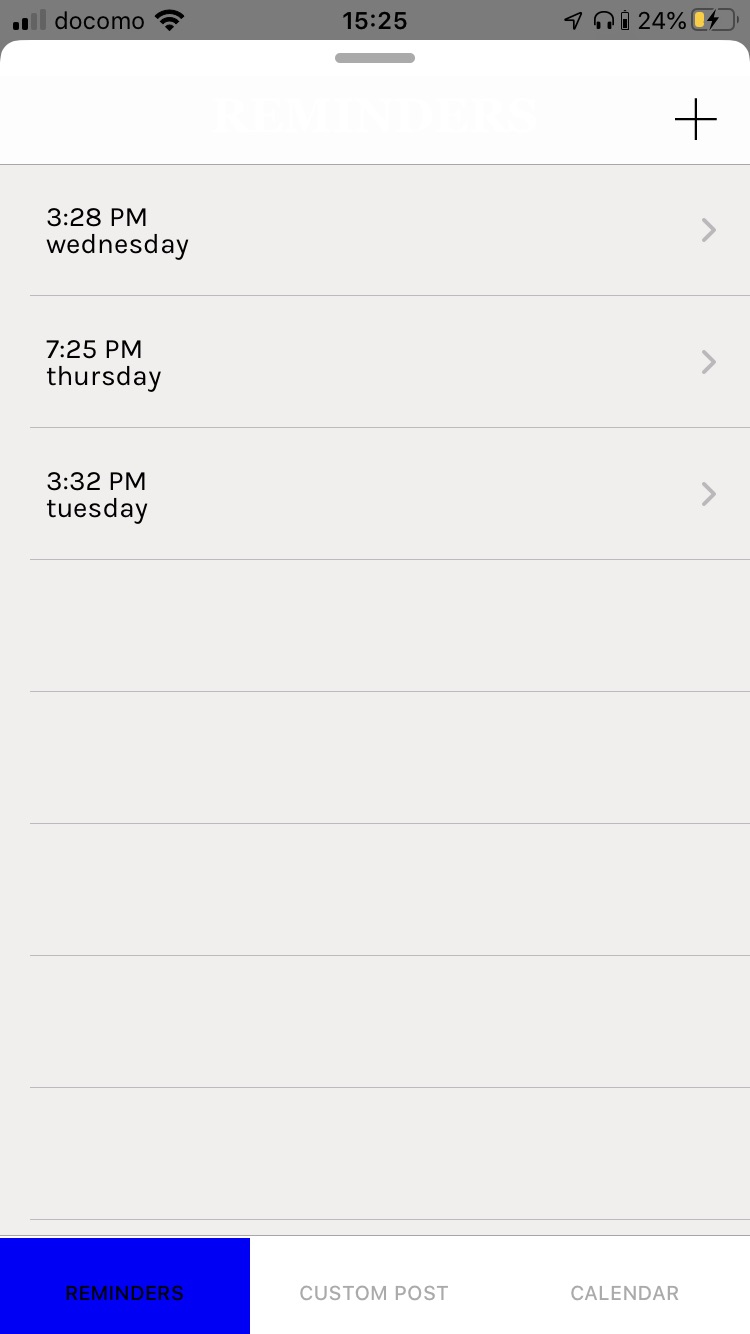Select the Reminders tab

125,1292
